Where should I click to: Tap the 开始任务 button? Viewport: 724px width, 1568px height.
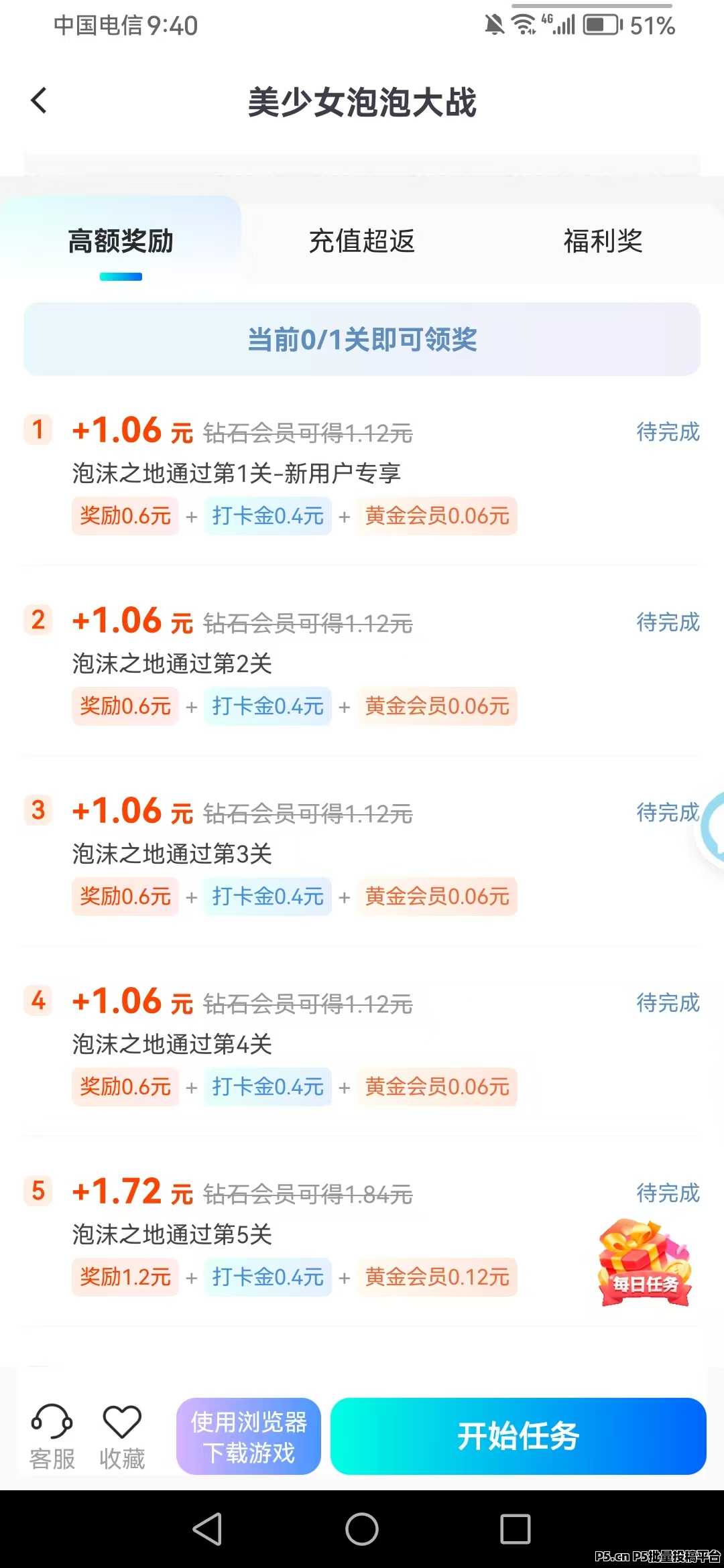[518, 1437]
